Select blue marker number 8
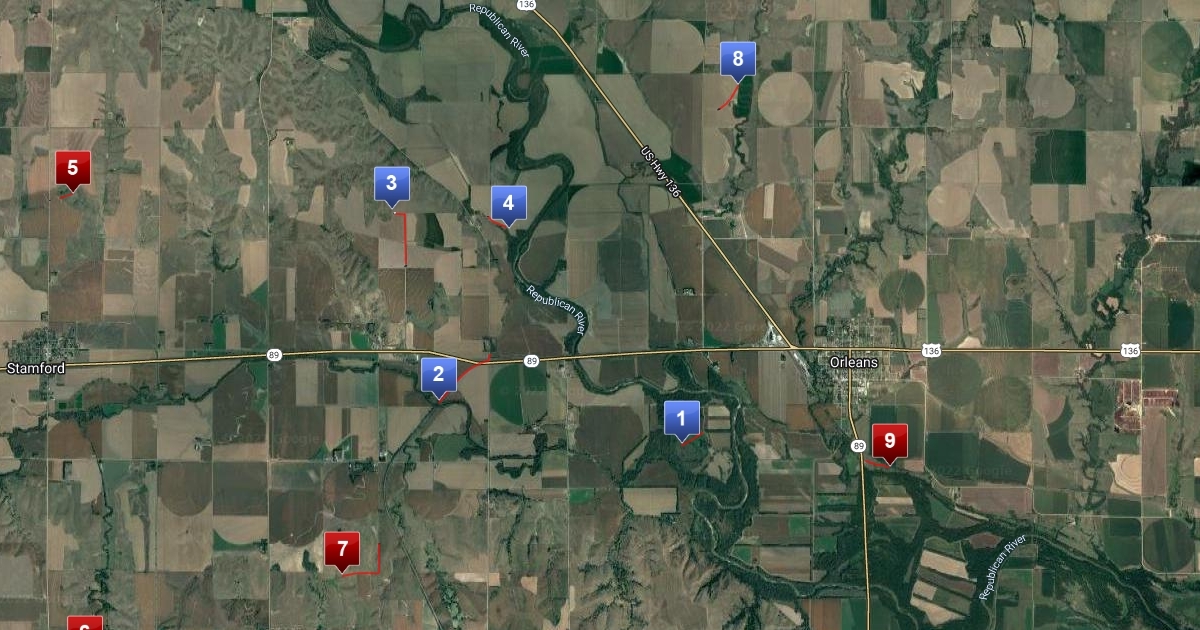Viewport: 1200px width, 630px height. point(738,59)
